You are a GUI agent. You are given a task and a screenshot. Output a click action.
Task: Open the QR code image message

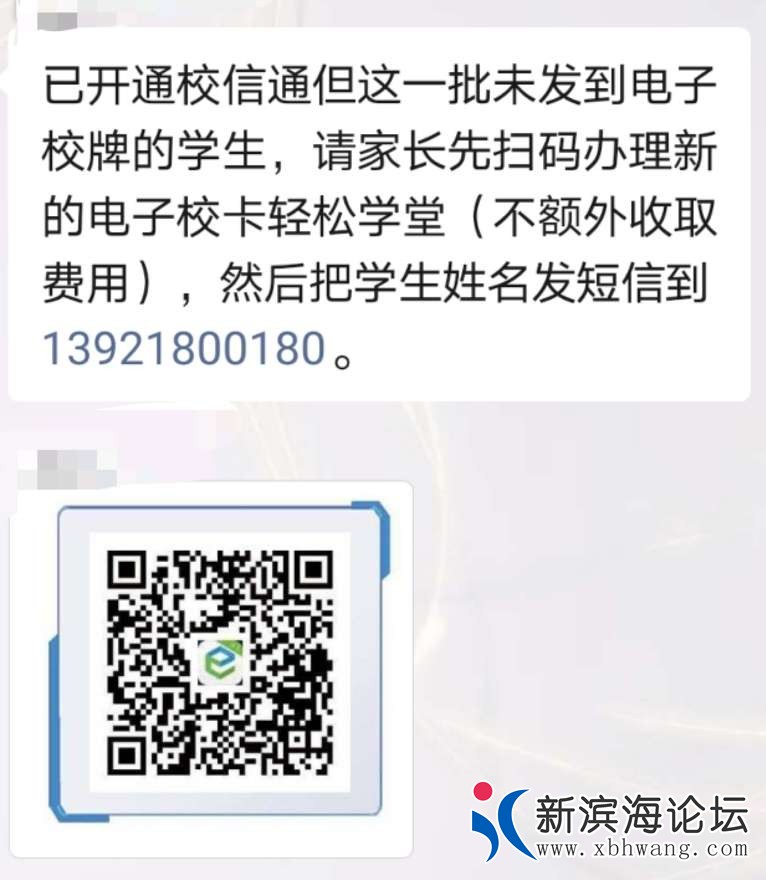219,662
